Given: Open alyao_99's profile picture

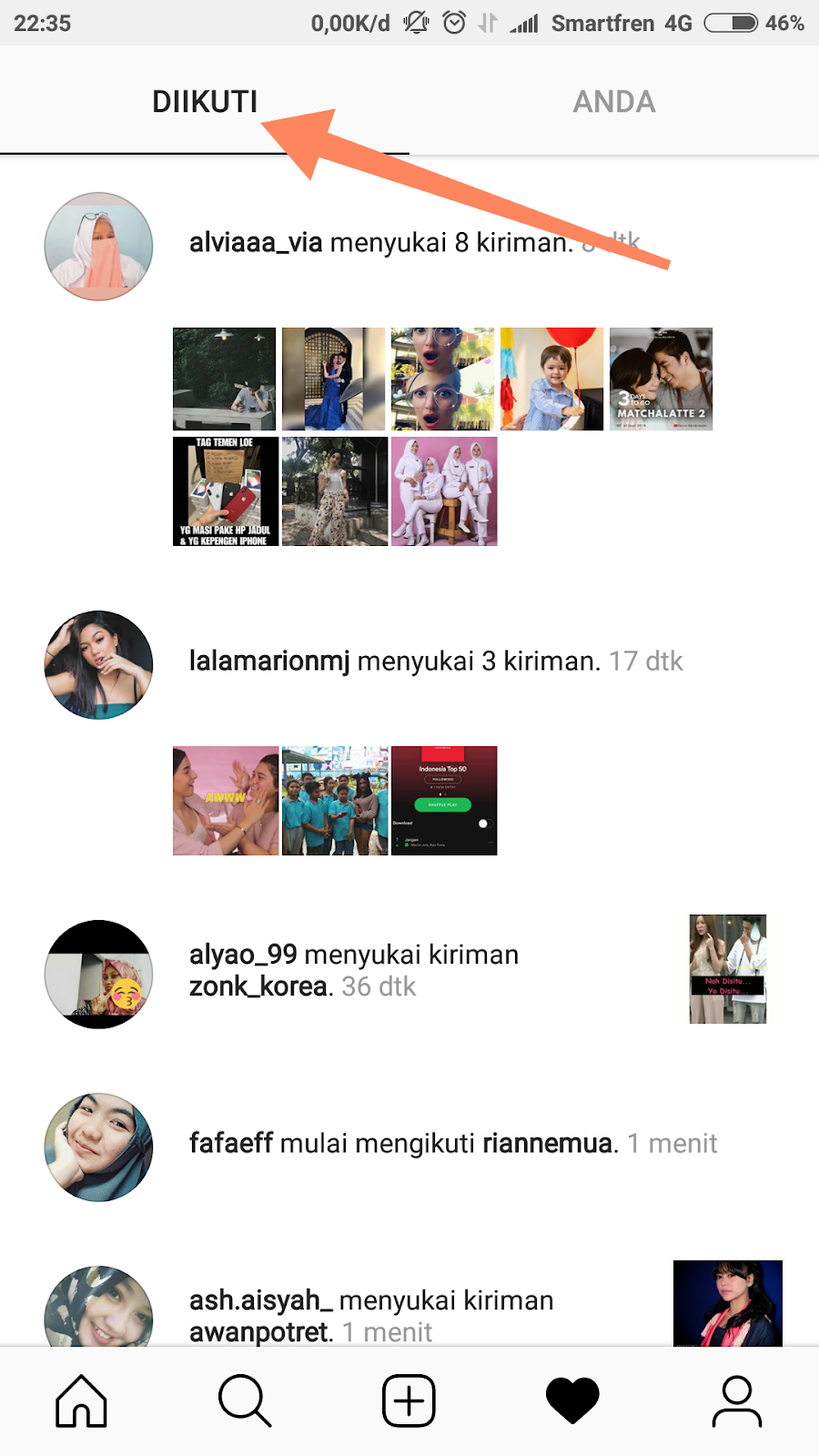Looking at the screenshot, I should (x=98, y=975).
